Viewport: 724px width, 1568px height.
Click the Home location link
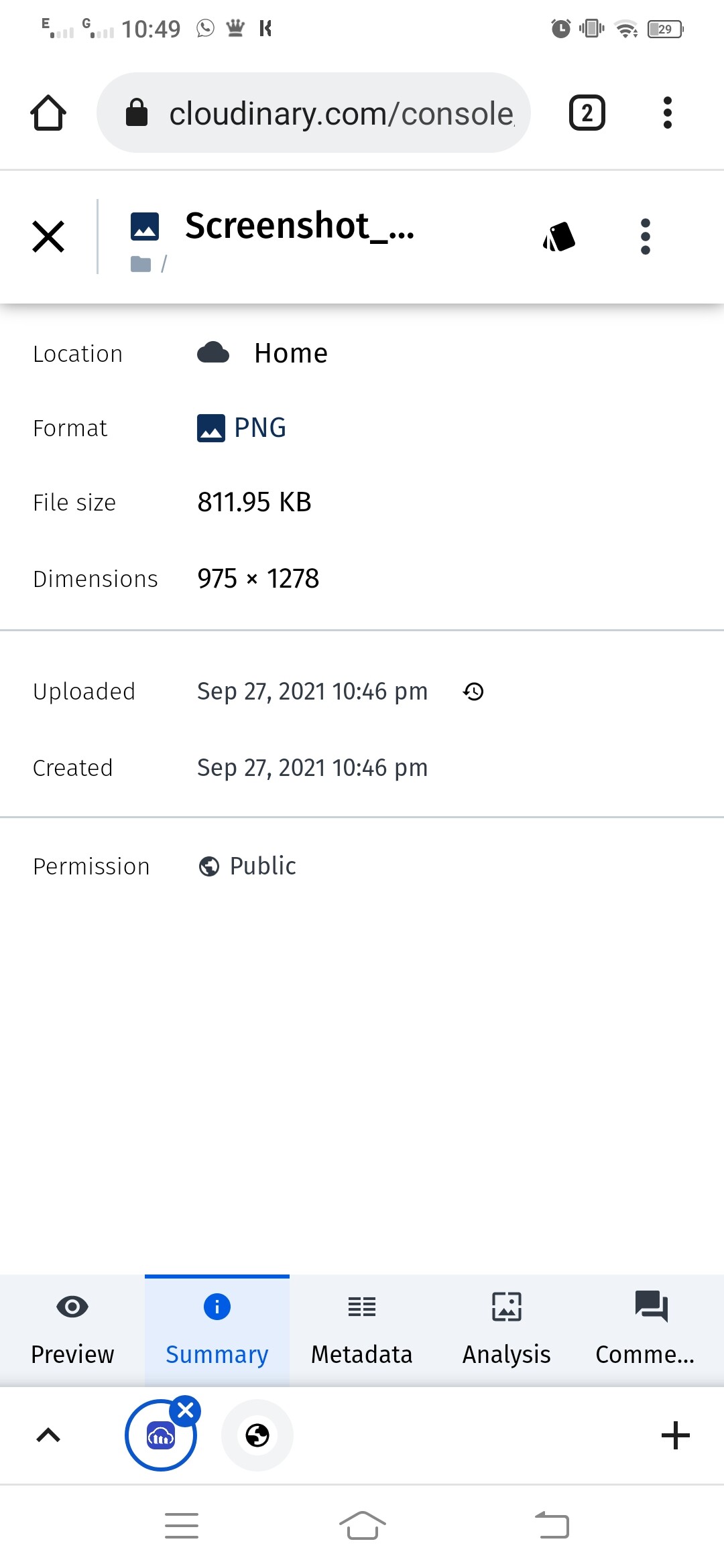pyautogui.click(x=291, y=352)
